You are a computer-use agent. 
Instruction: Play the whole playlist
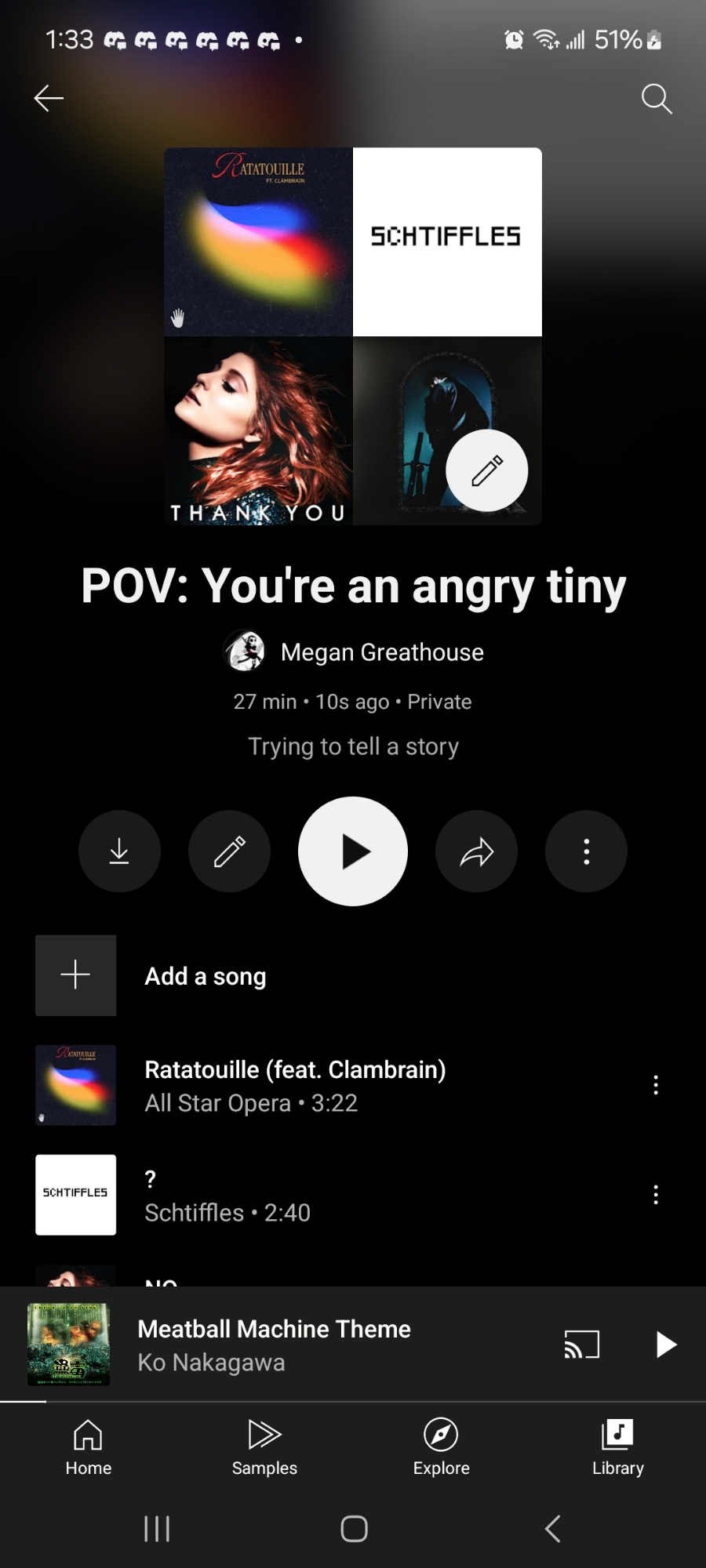click(353, 851)
